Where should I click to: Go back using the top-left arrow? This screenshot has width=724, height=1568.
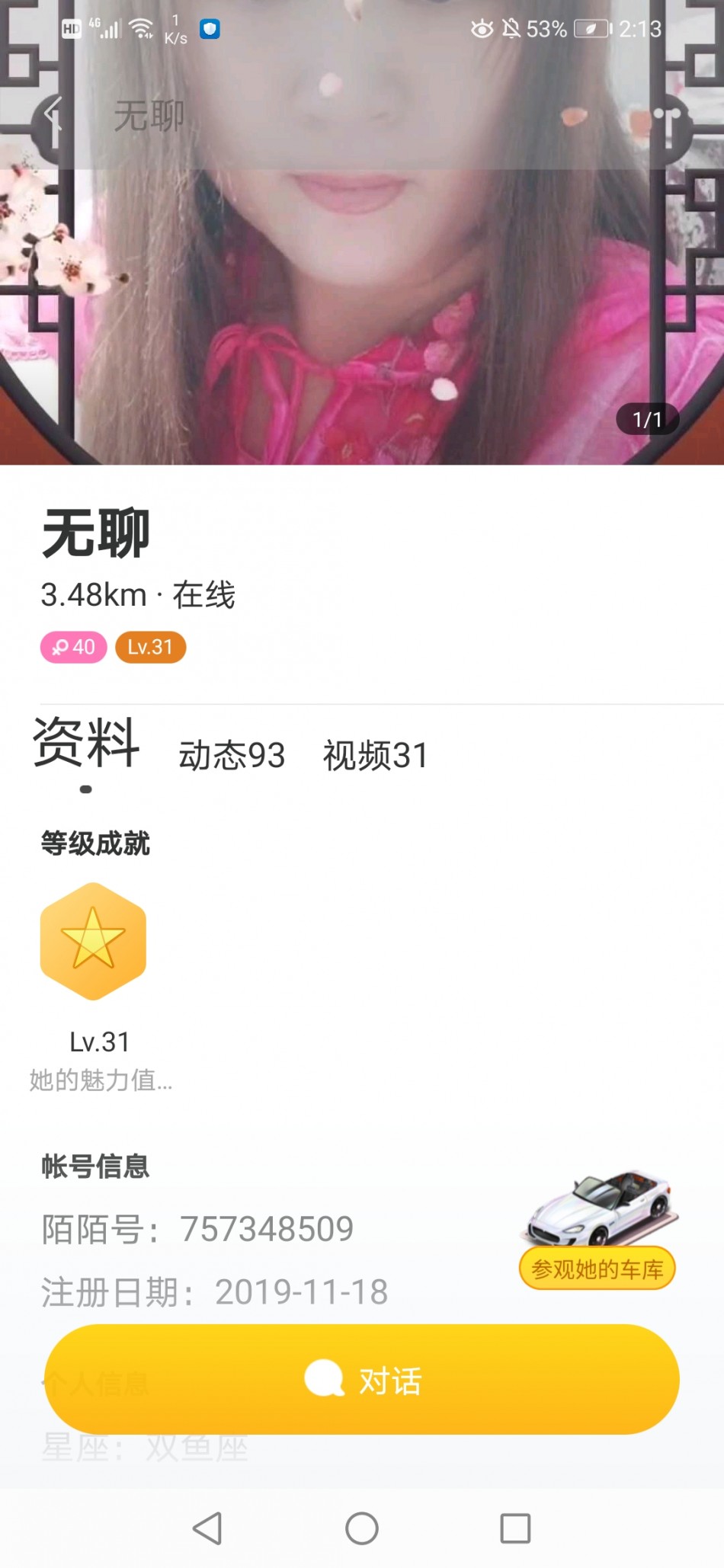tap(52, 115)
